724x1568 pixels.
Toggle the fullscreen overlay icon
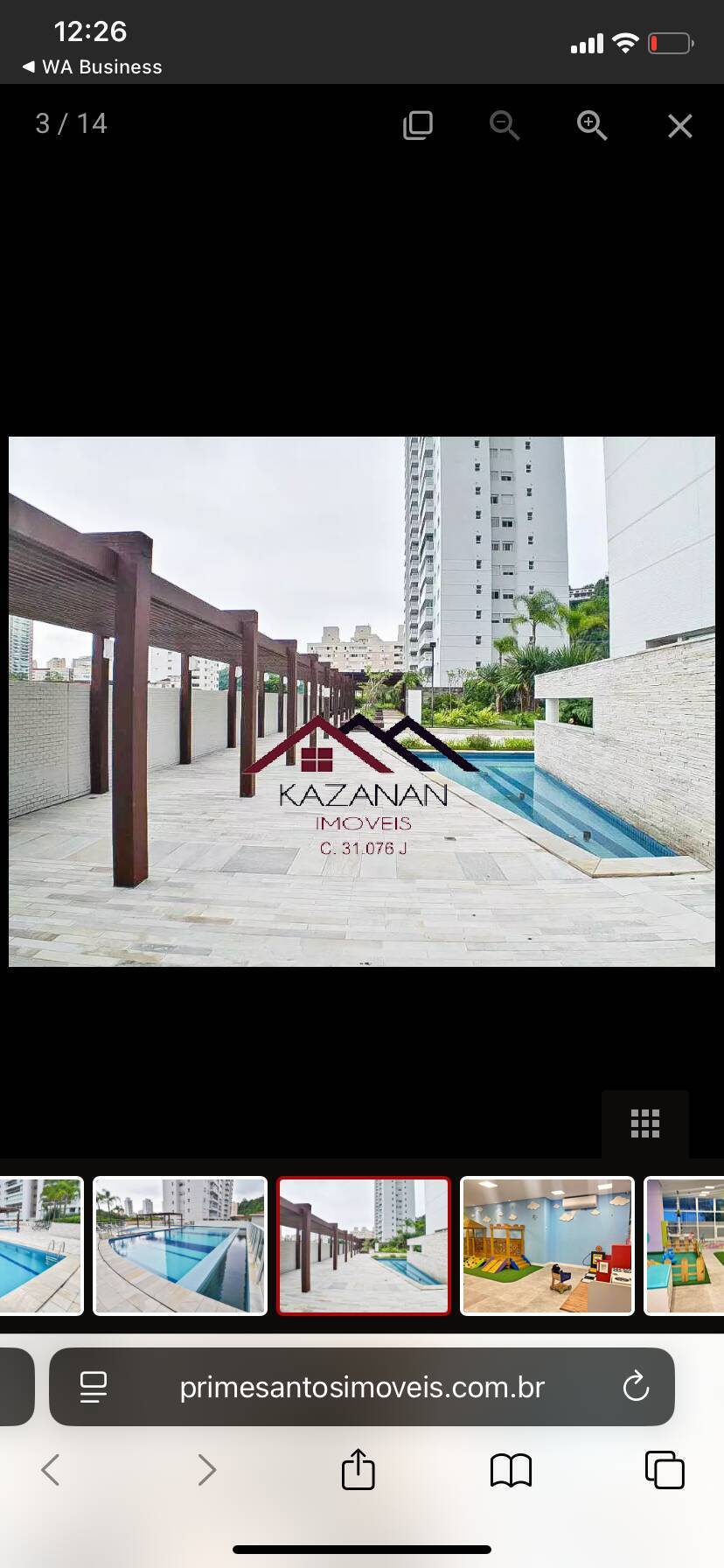418,126
